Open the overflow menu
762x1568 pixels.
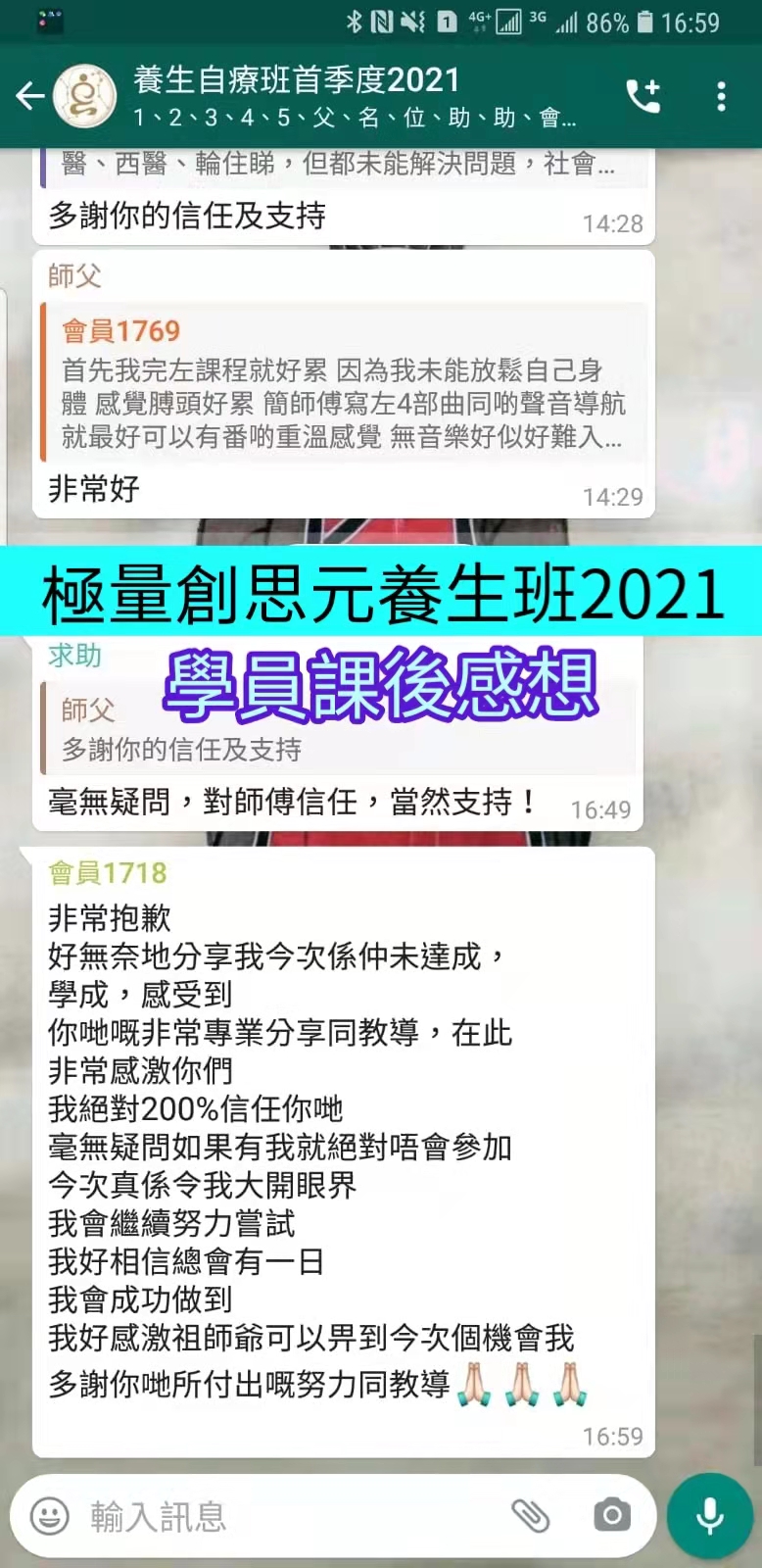[722, 96]
